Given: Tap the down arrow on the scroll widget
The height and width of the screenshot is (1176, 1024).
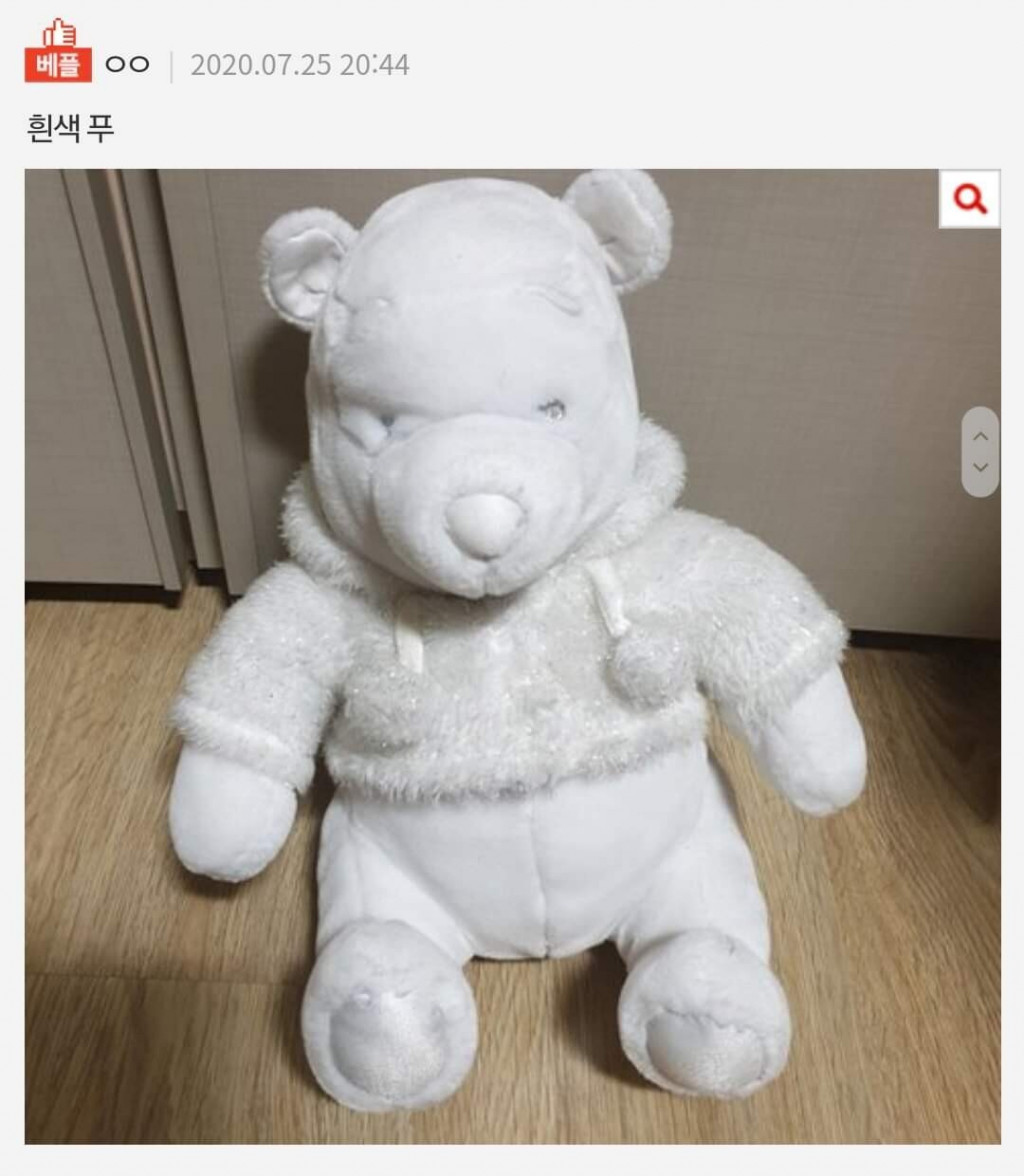Looking at the screenshot, I should pyautogui.click(x=980, y=467).
